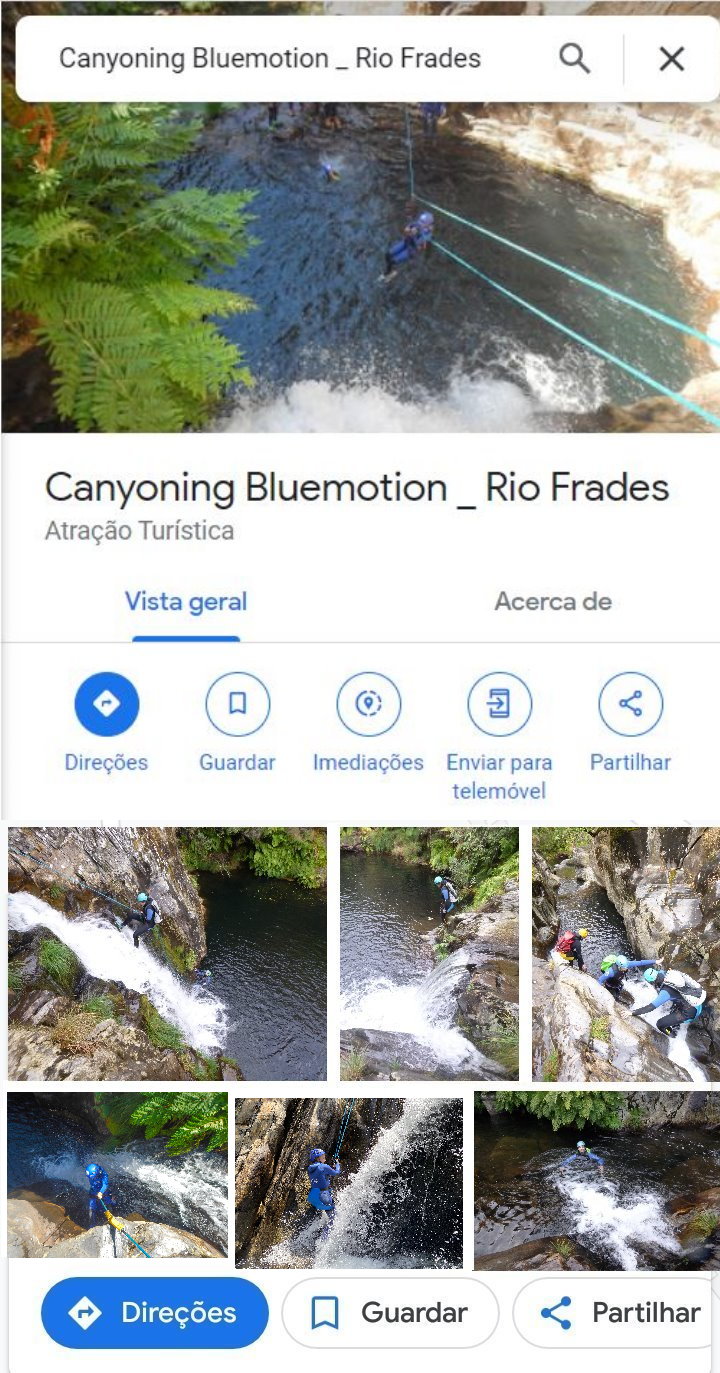This screenshot has height=1373, width=720.
Task: Open the header photo of the zipline
Action: [360, 270]
